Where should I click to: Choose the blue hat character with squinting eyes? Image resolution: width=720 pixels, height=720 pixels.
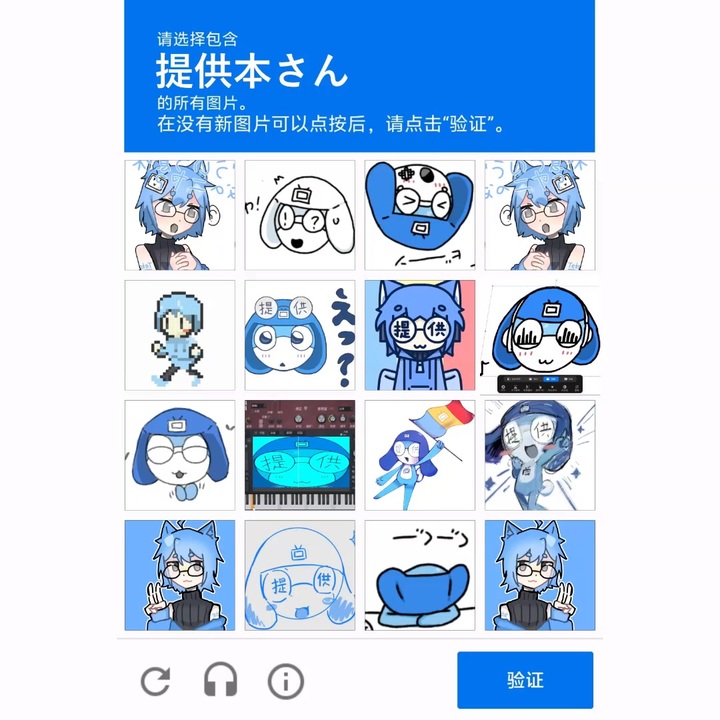point(420,215)
